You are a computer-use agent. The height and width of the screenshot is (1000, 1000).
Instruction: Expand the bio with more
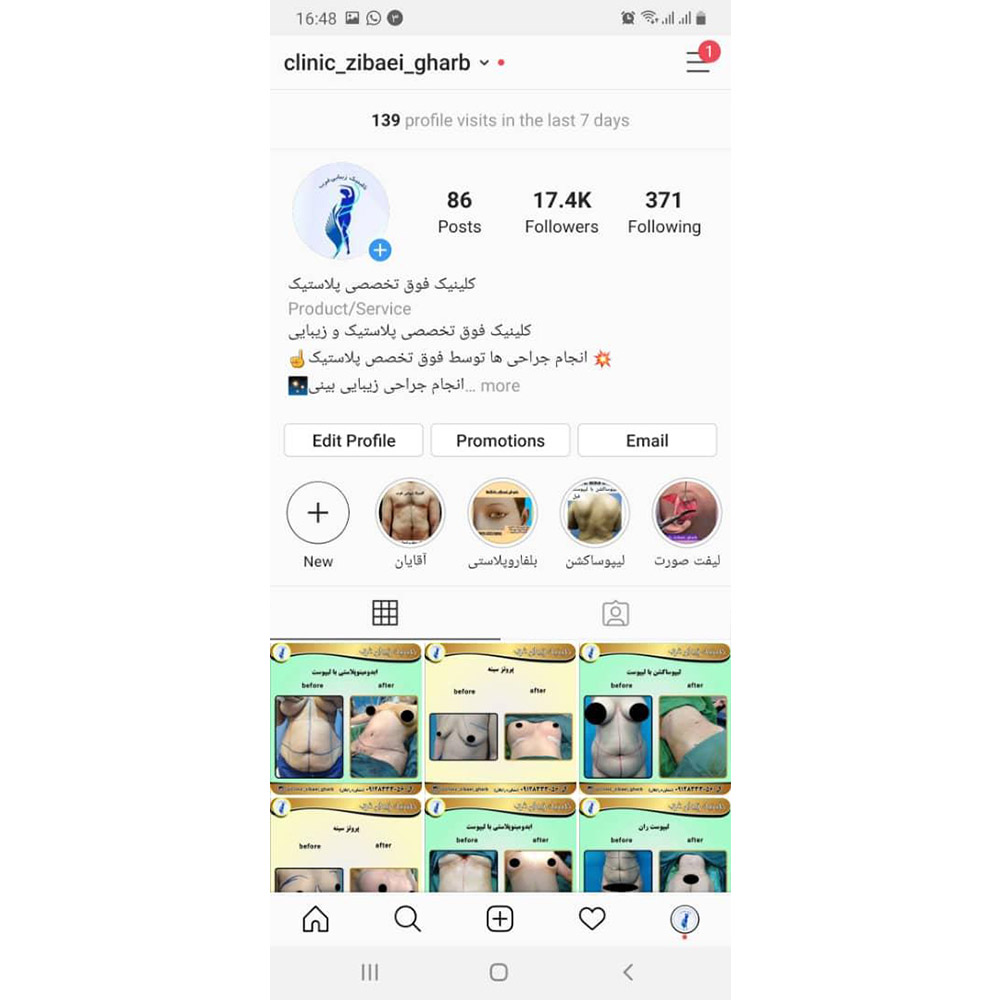tap(499, 386)
